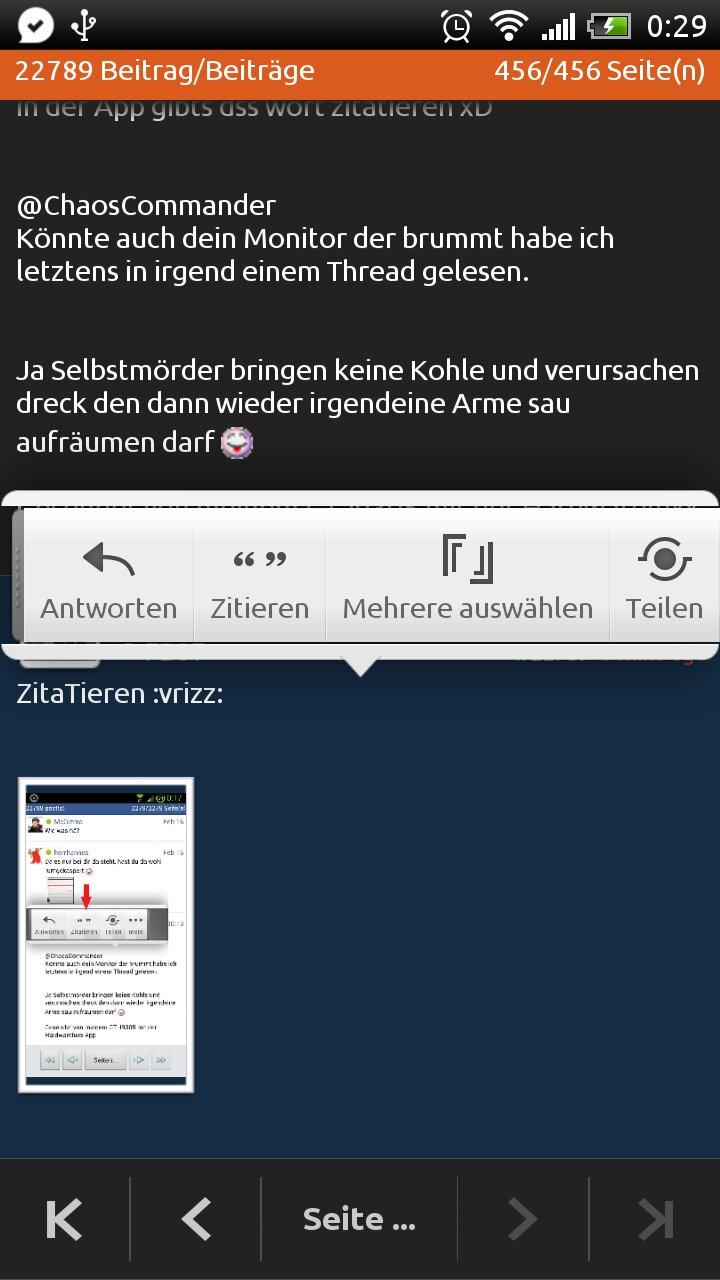Go to the previous page
The width and height of the screenshot is (720, 1280).
(196, 1219)
